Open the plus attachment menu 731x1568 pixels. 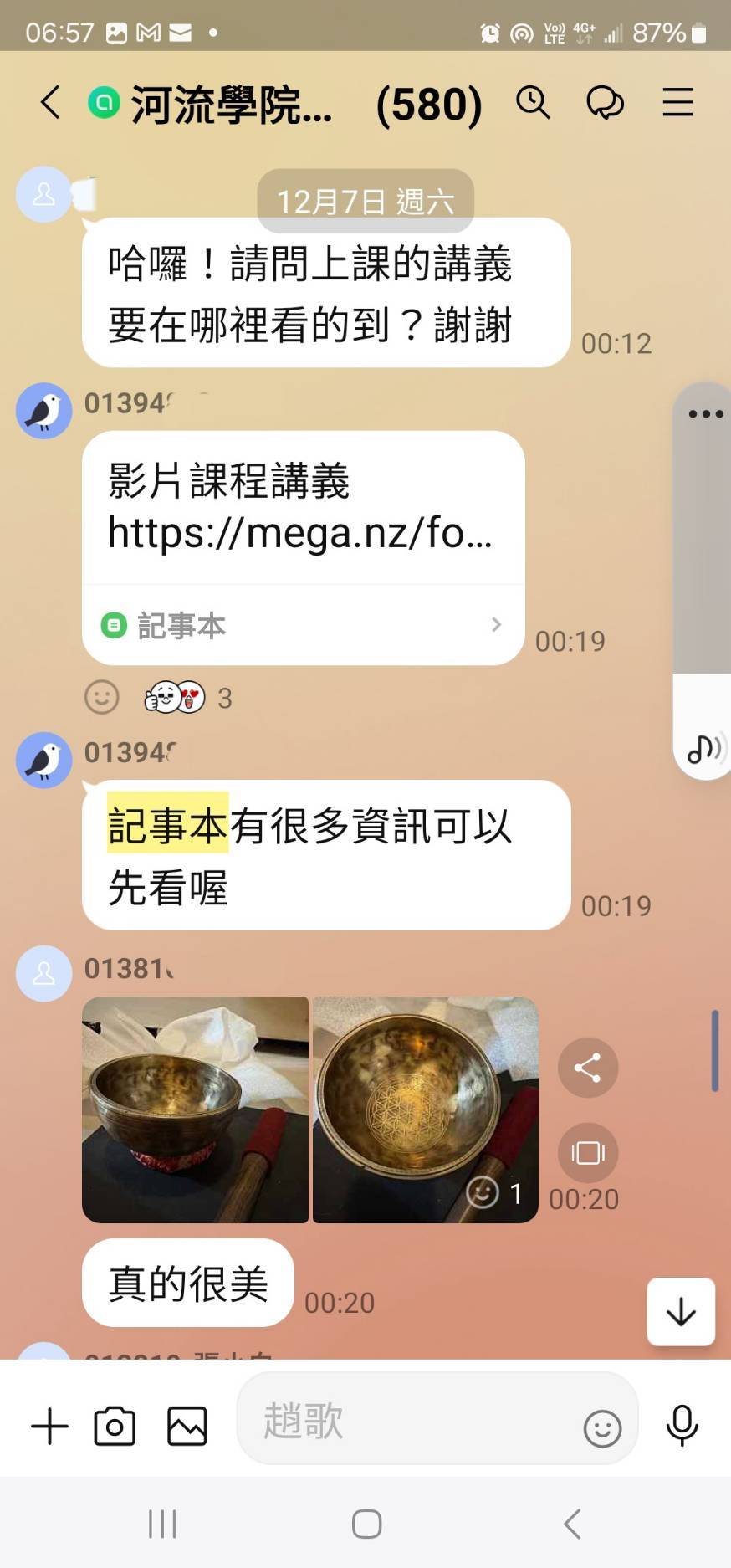point(49,1427)
